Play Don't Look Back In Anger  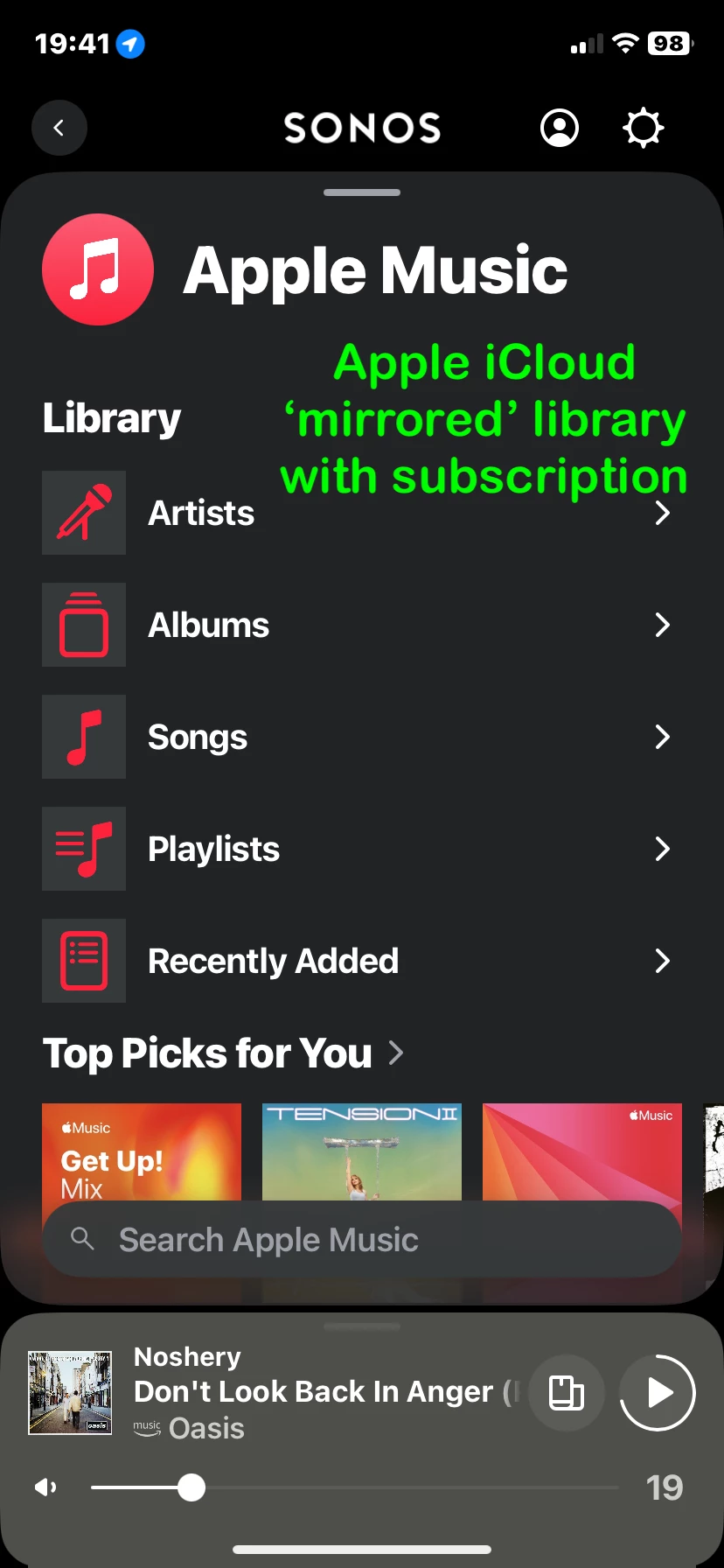point(658,1392)
